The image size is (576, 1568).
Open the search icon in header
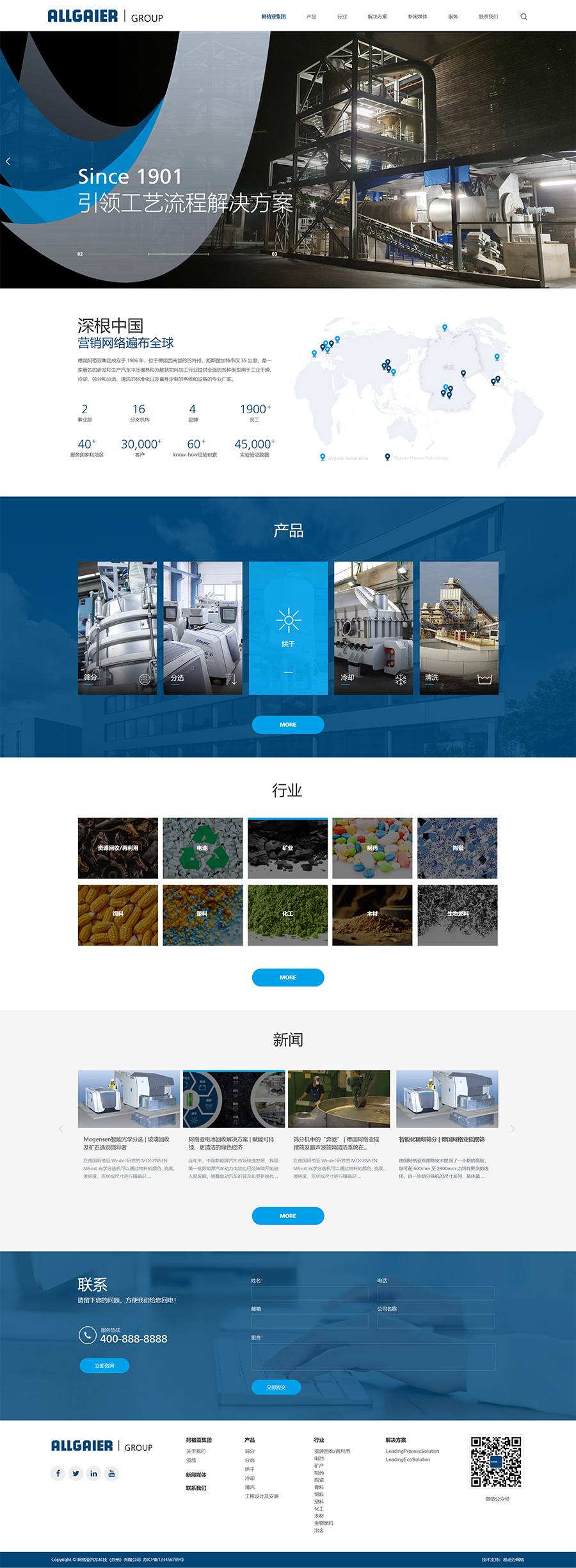(524, 17)
